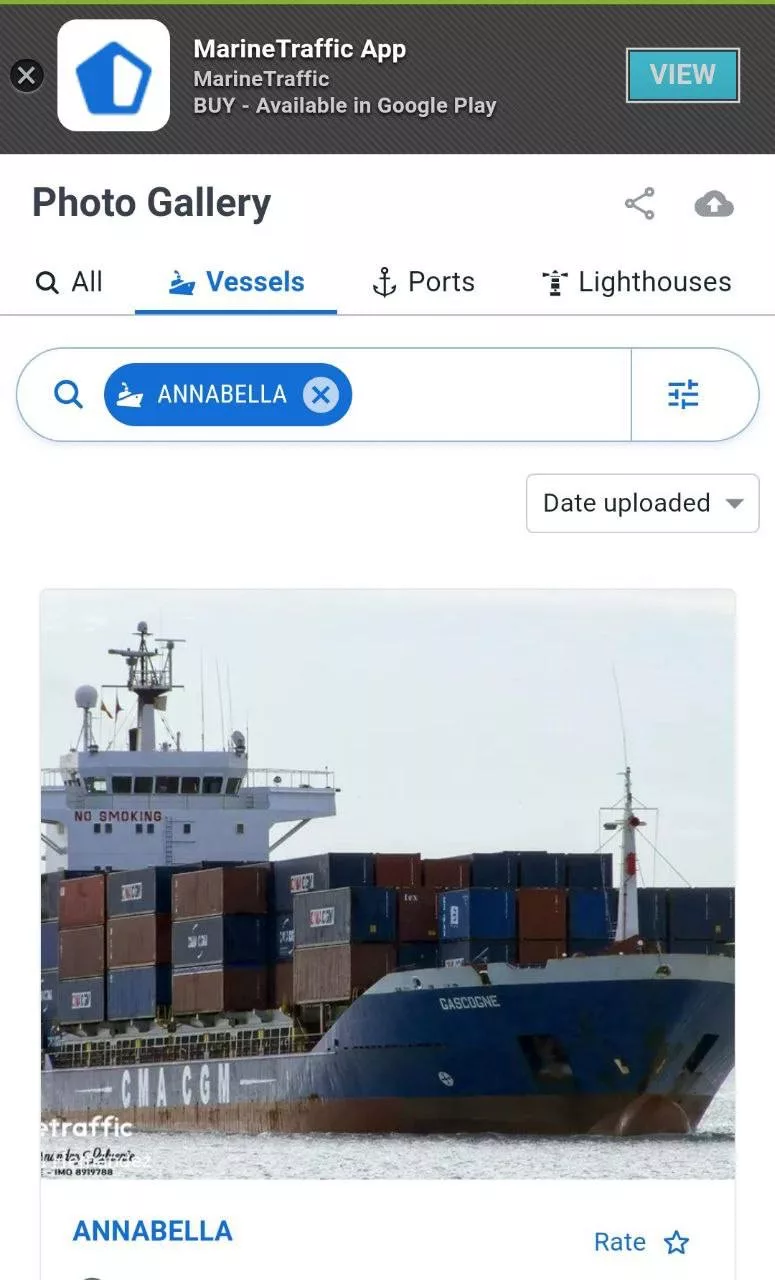Upload a photo with the cloud icon
This screenshot has width=775, height=1280.
pyautogui.click(x=714, y=204)
